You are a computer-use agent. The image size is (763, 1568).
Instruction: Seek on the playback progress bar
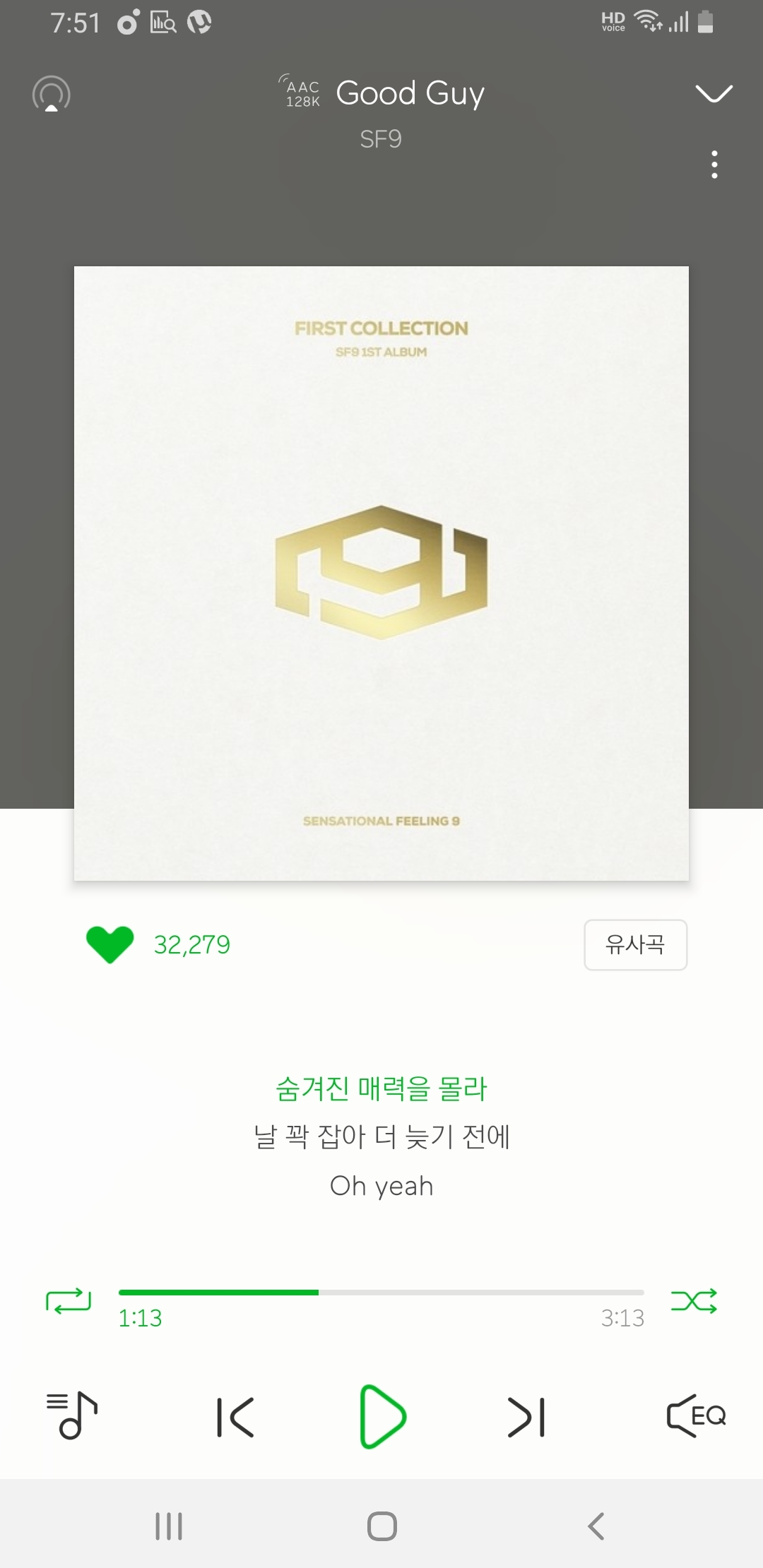tap(381, 1293)
